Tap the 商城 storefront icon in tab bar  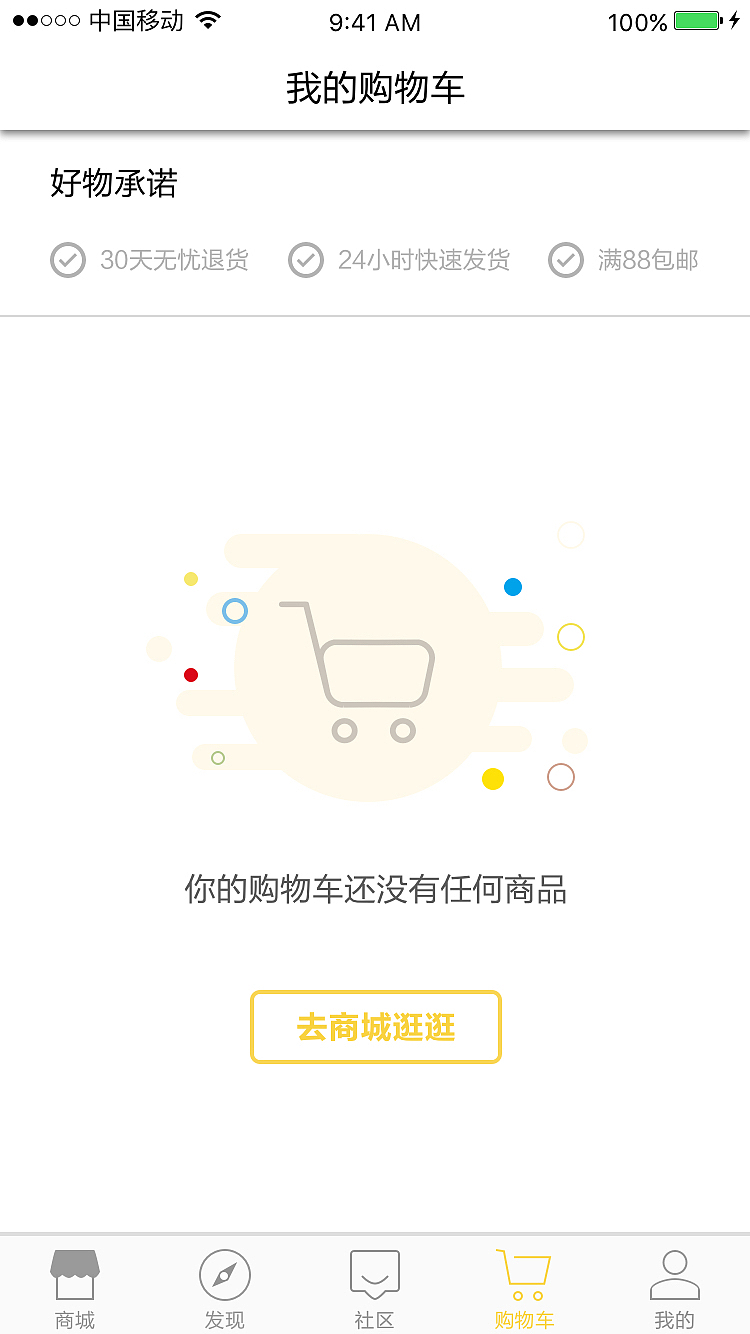(74, 1270)
